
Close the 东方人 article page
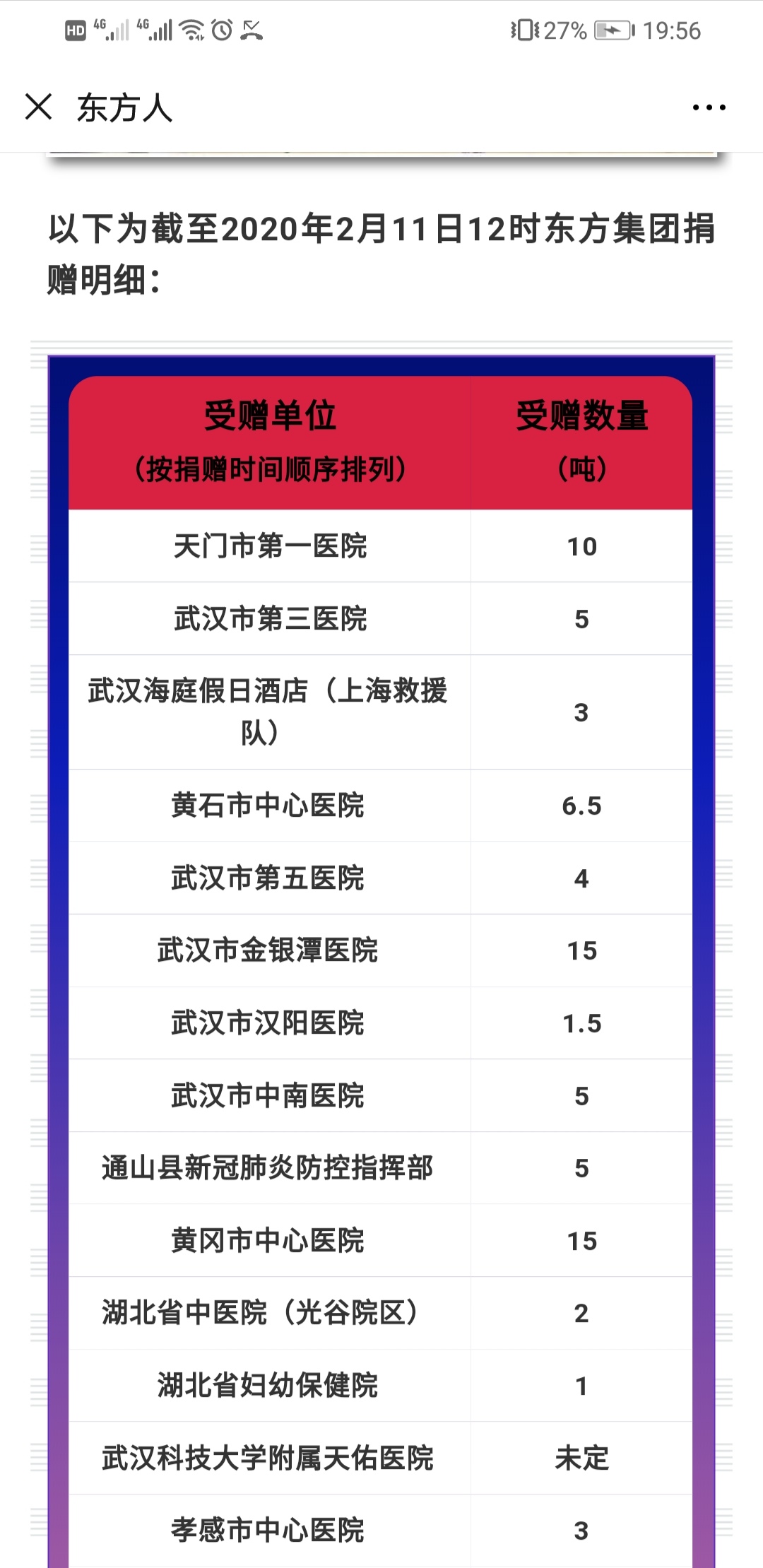pos(38,107)
